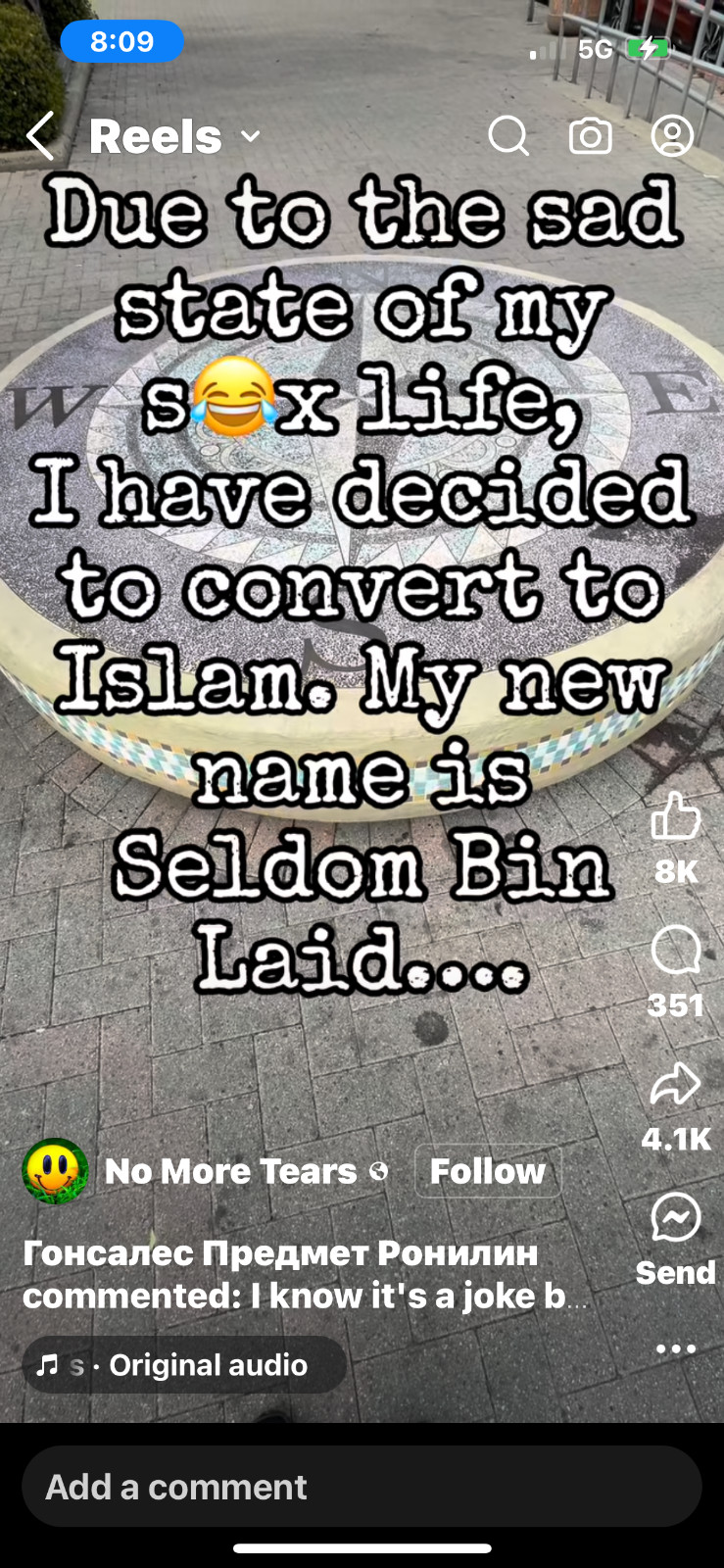Open the search magnifier icon

click(508, 136)
